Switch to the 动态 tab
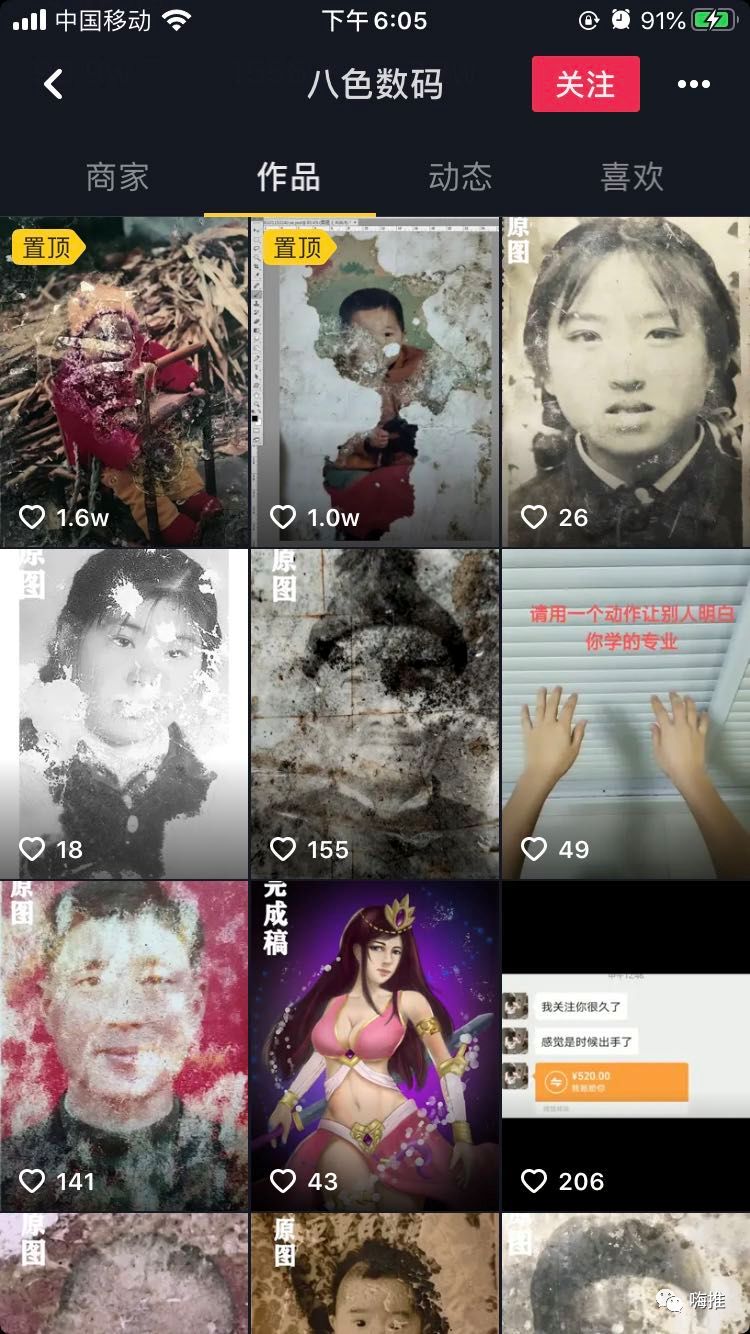Viewport: 750px width, 1334px height. pos(460,177)
